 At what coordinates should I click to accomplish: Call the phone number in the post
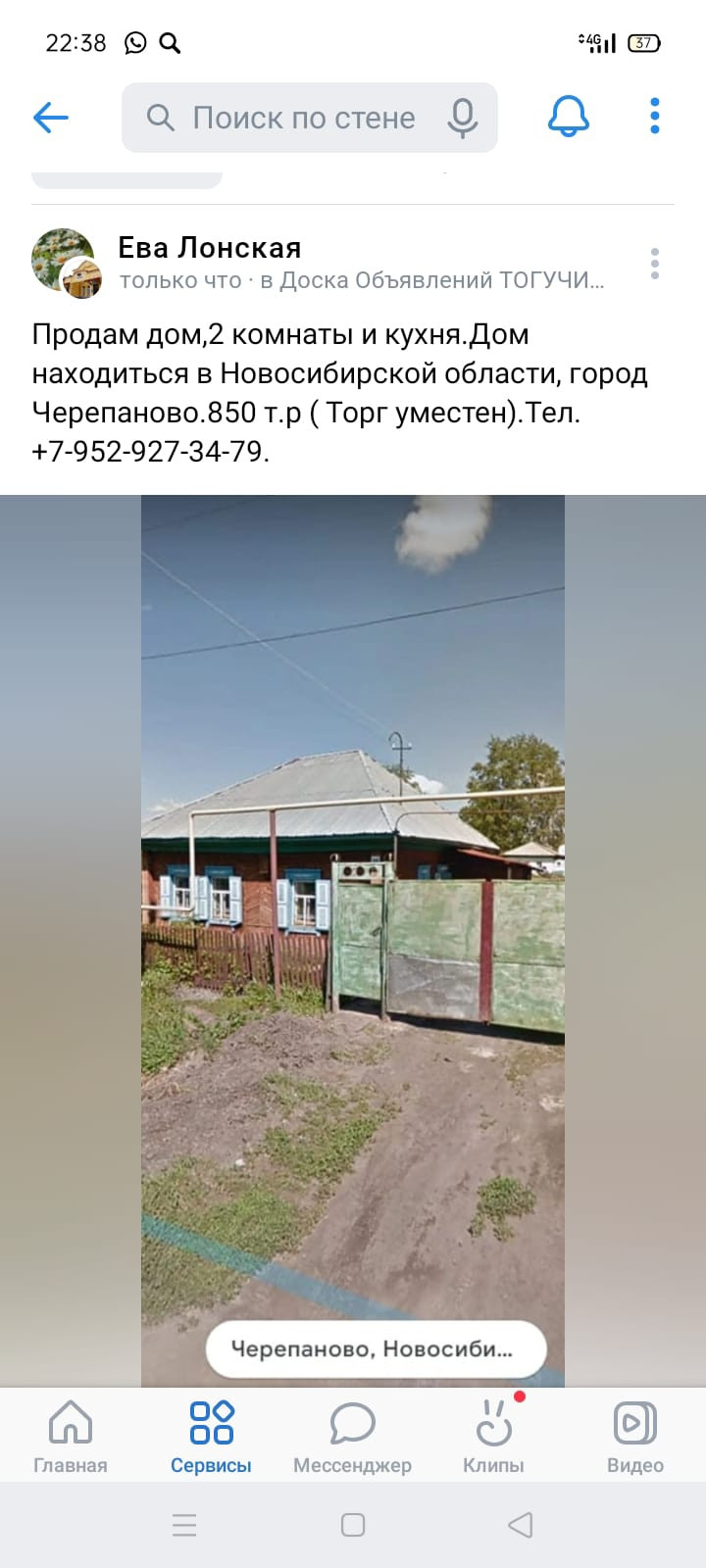point(150,452)
